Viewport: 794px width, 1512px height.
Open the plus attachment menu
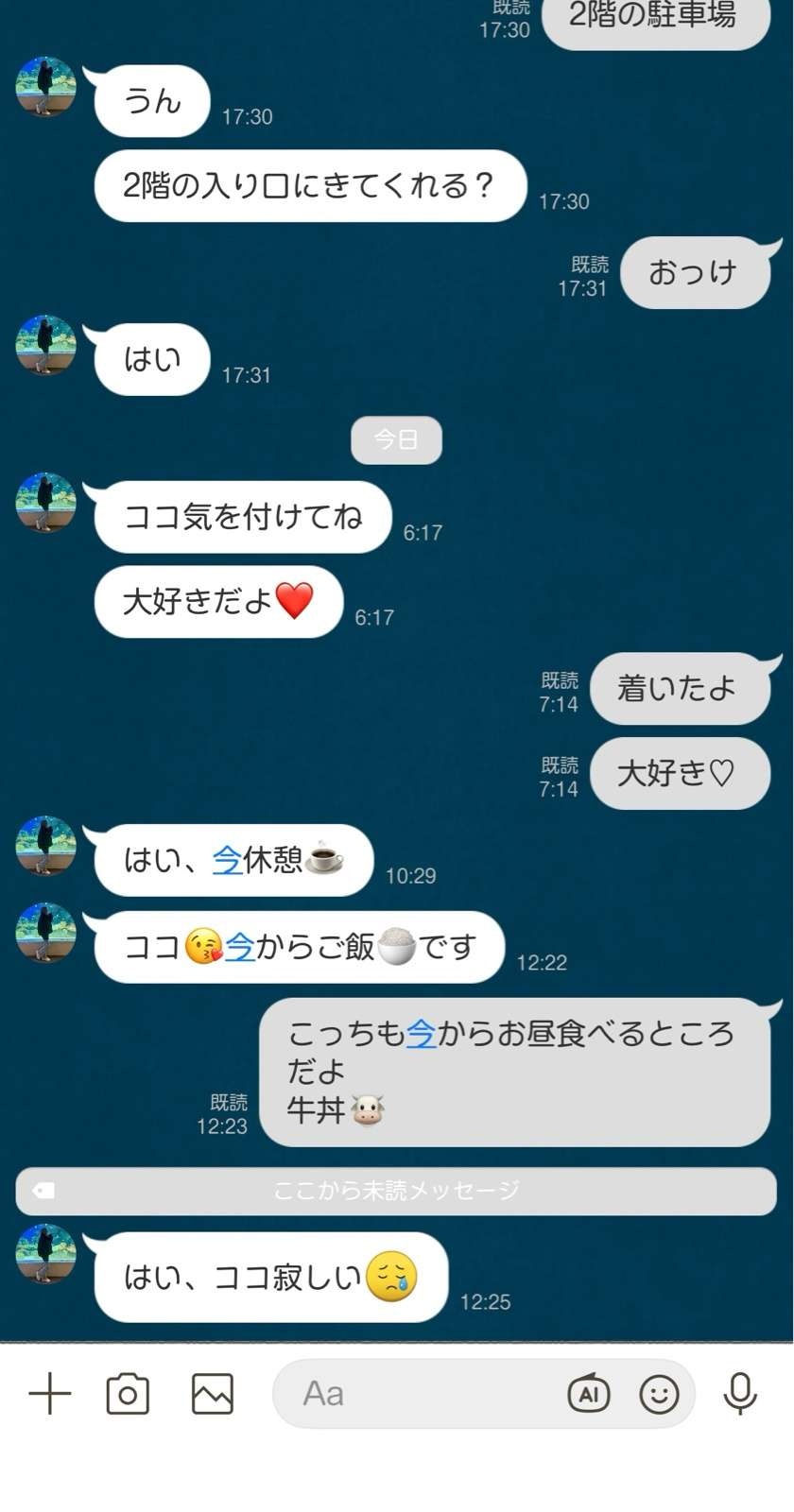click(x=50, y=1394)
